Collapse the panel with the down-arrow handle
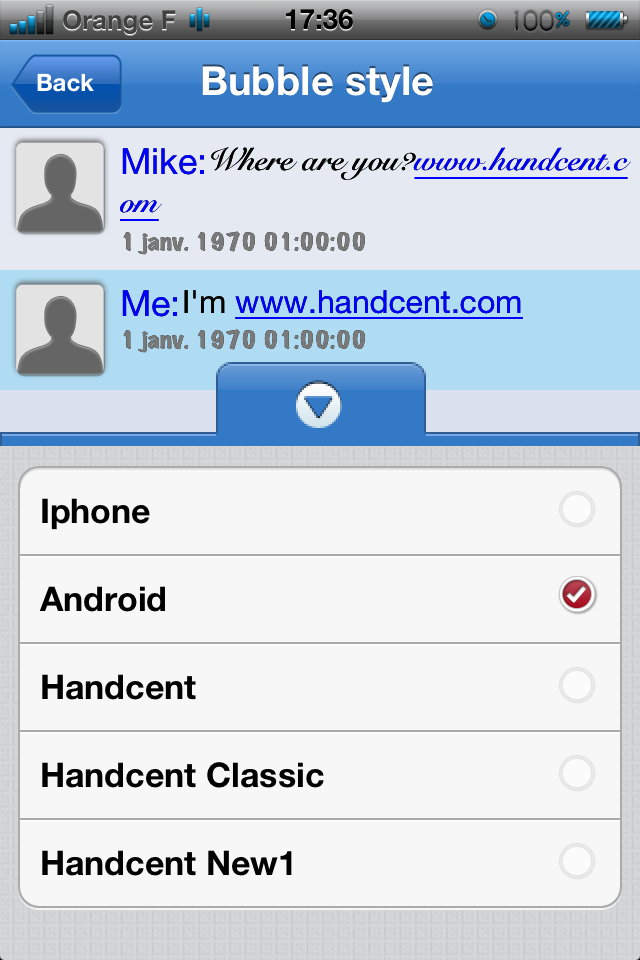 [x=320, y=405]
